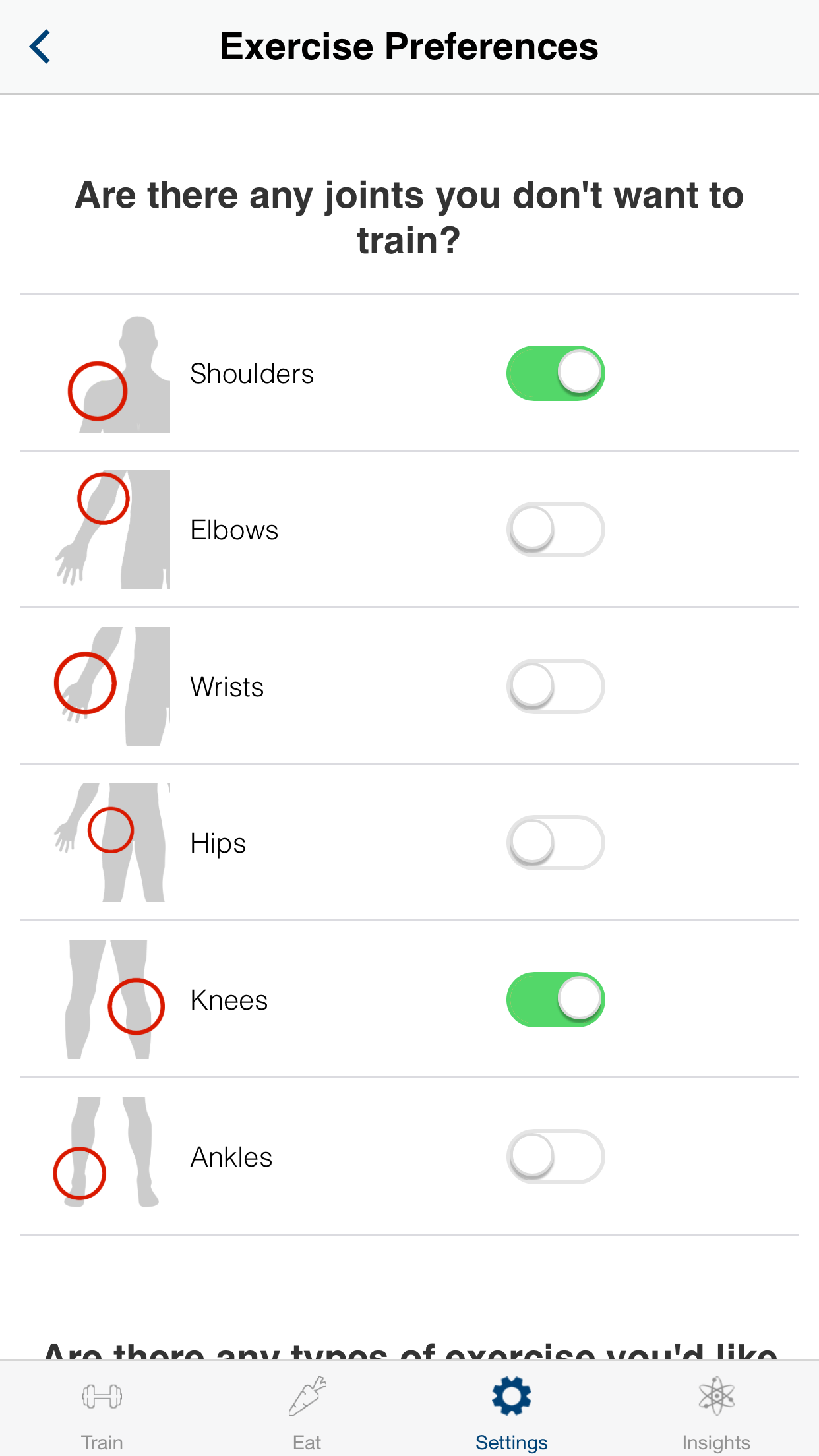Go back from Exercise Preferences
This screenshot has height=1456, width=819.
click(40, 47)
